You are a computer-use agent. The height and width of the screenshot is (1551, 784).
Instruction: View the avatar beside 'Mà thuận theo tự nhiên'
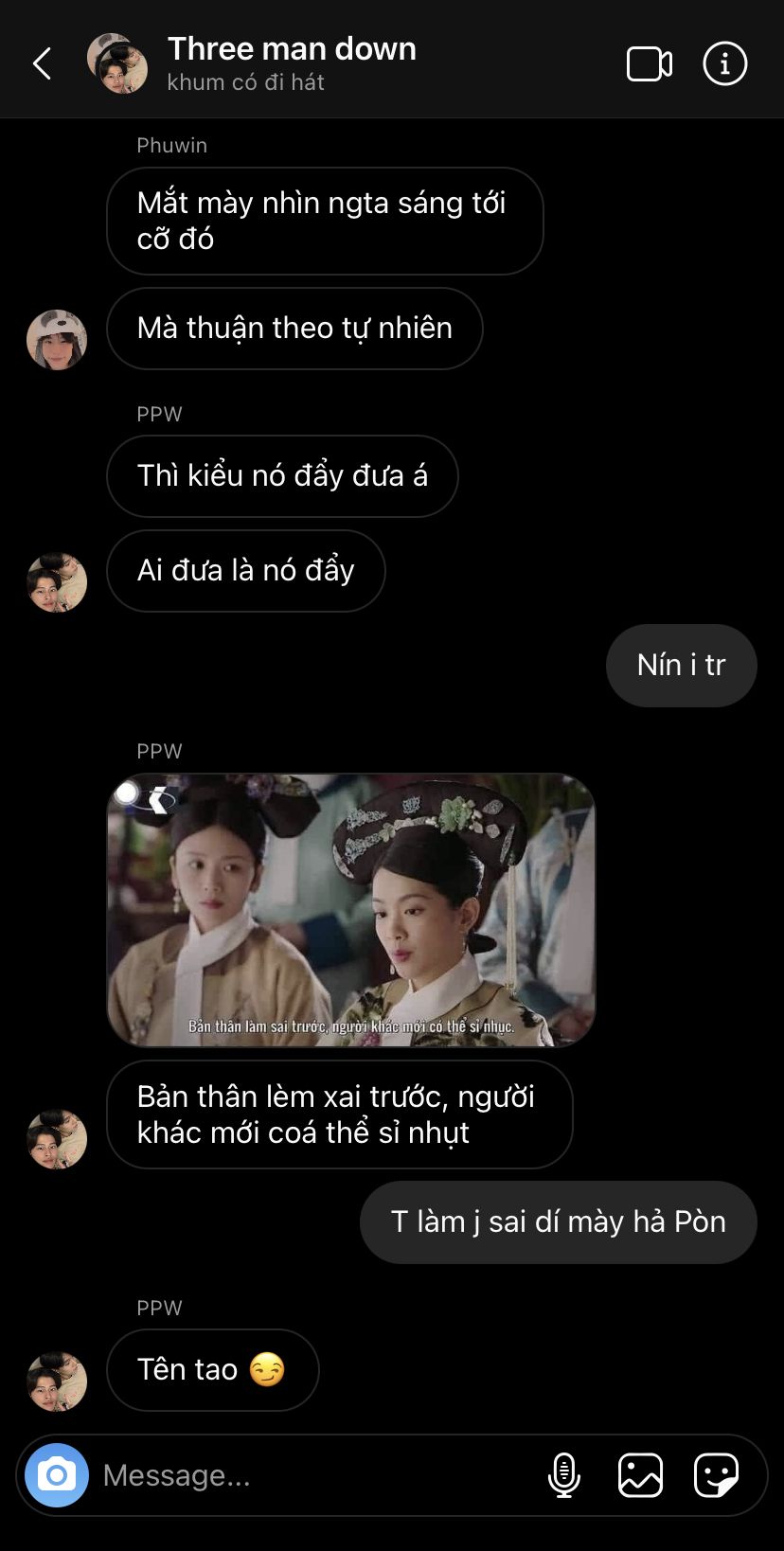57,339
